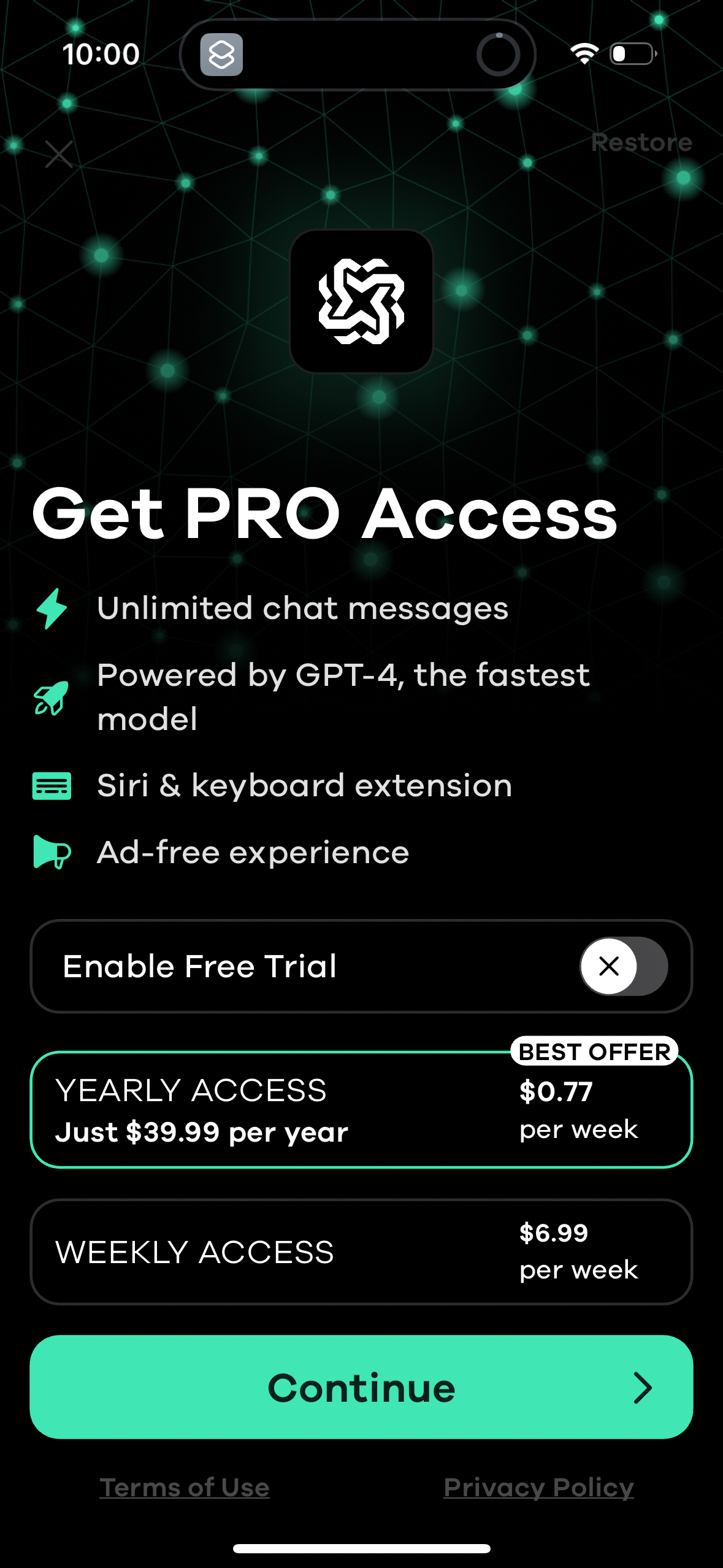Click the BEST OFFER badge

tap(594, 1051)
